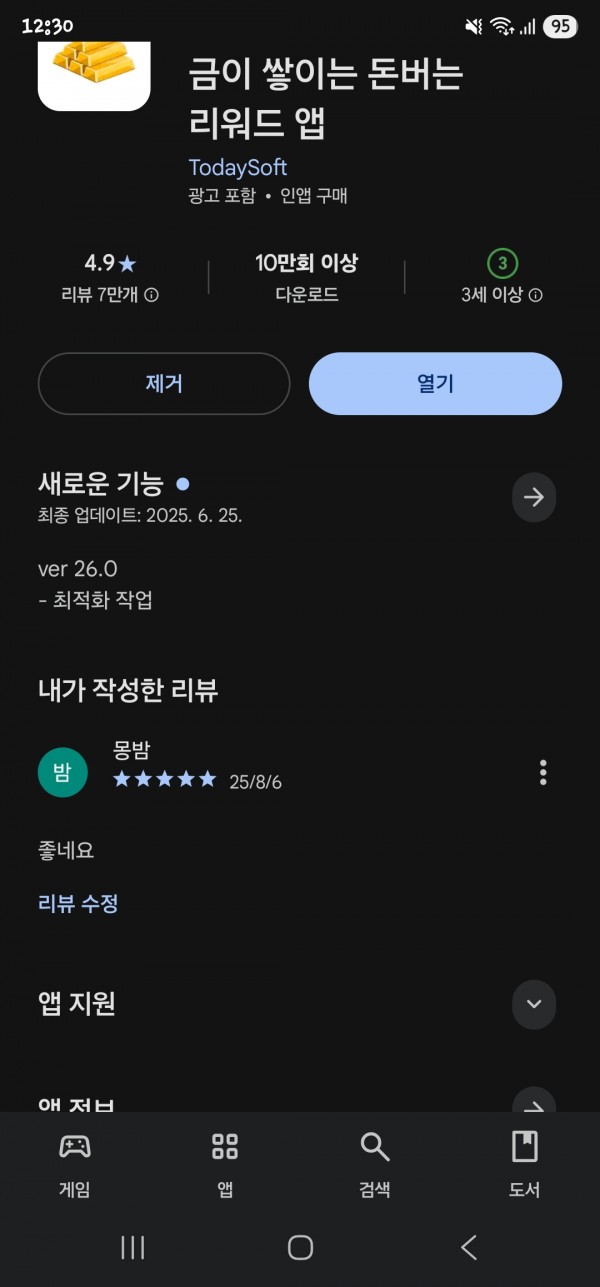Tap the 제거 button to uninstall
Viewport: 600px width, 1287px height.
tap(164, 383)
